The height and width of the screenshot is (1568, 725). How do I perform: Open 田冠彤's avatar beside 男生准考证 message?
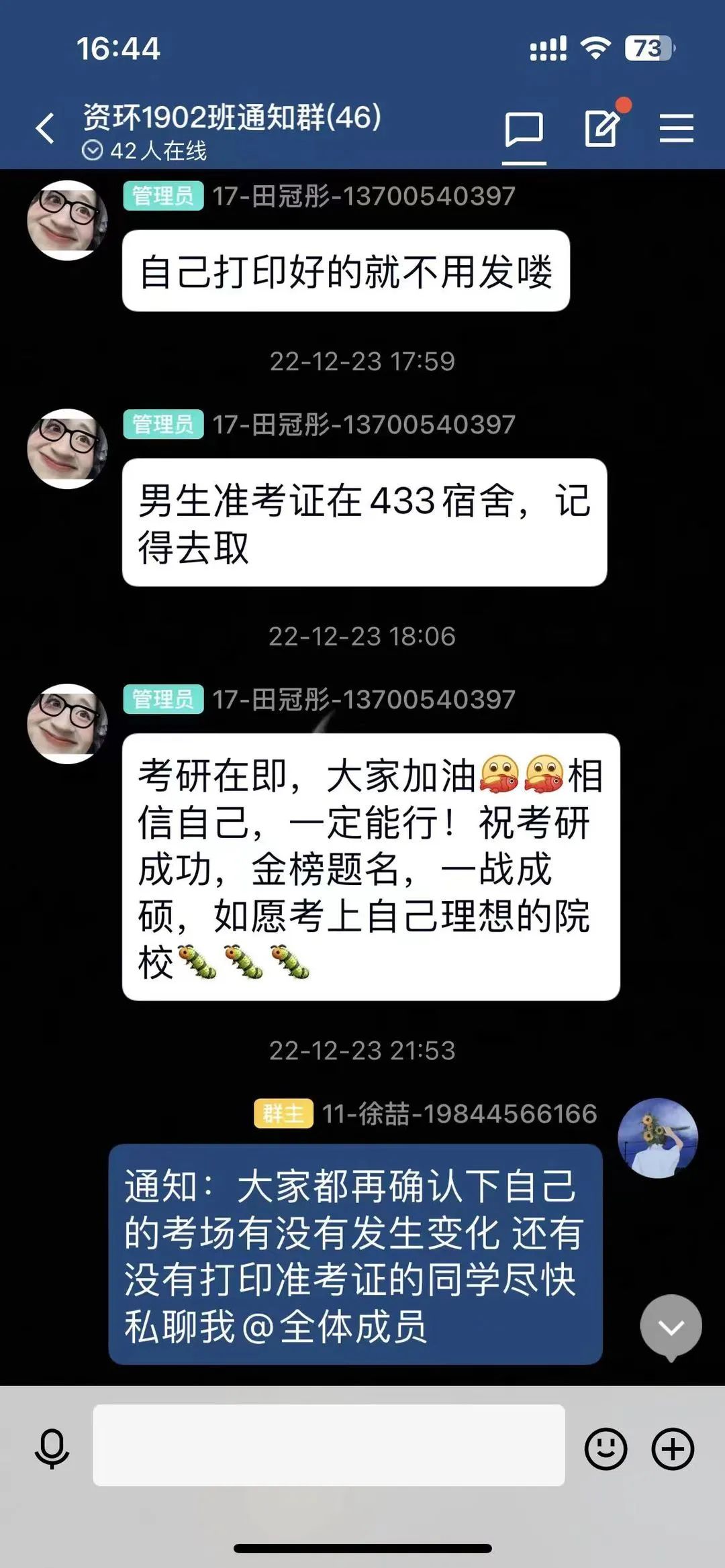(x=67, y=448)
